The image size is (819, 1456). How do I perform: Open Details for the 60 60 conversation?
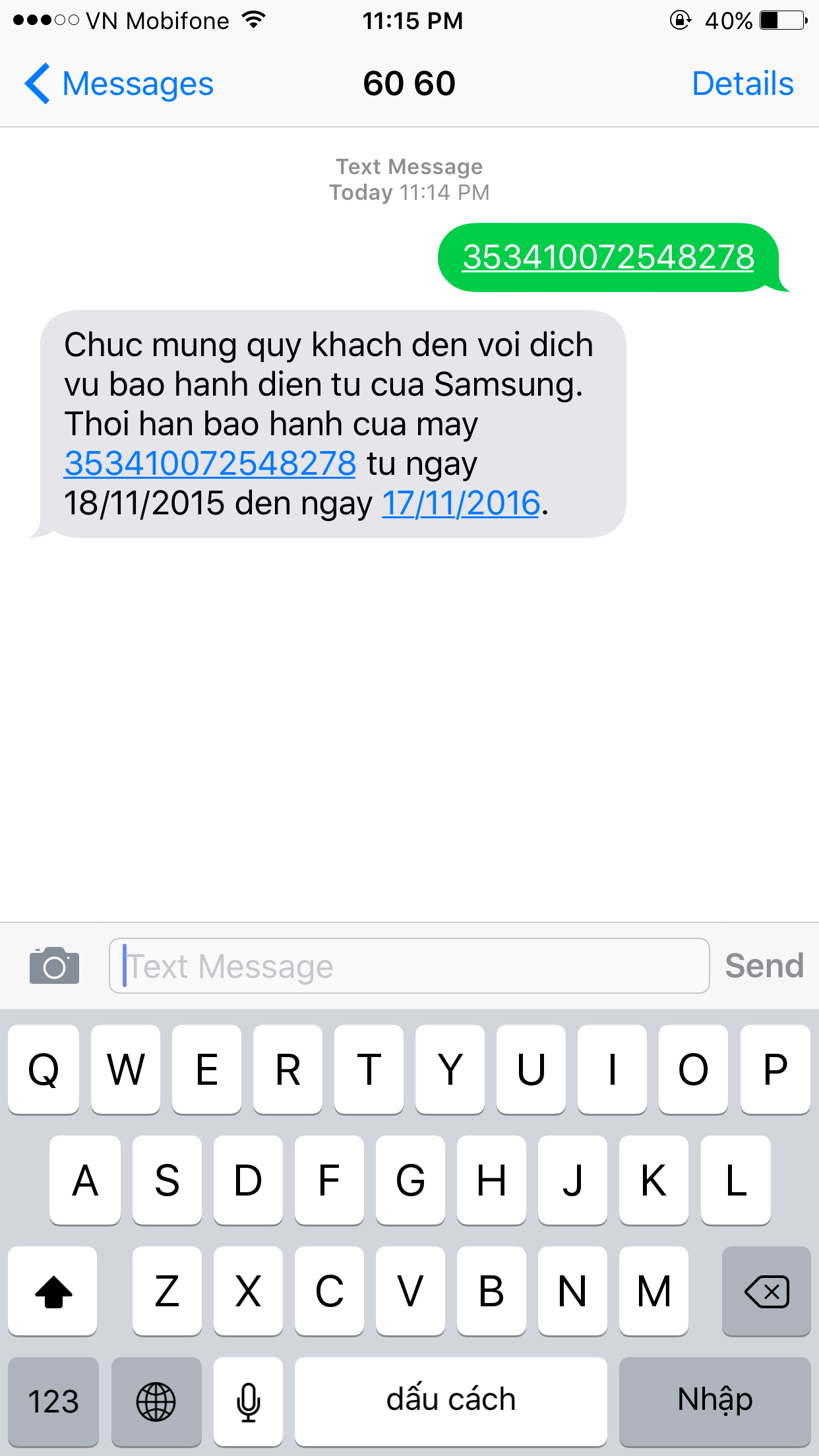[x=742, y=84]
